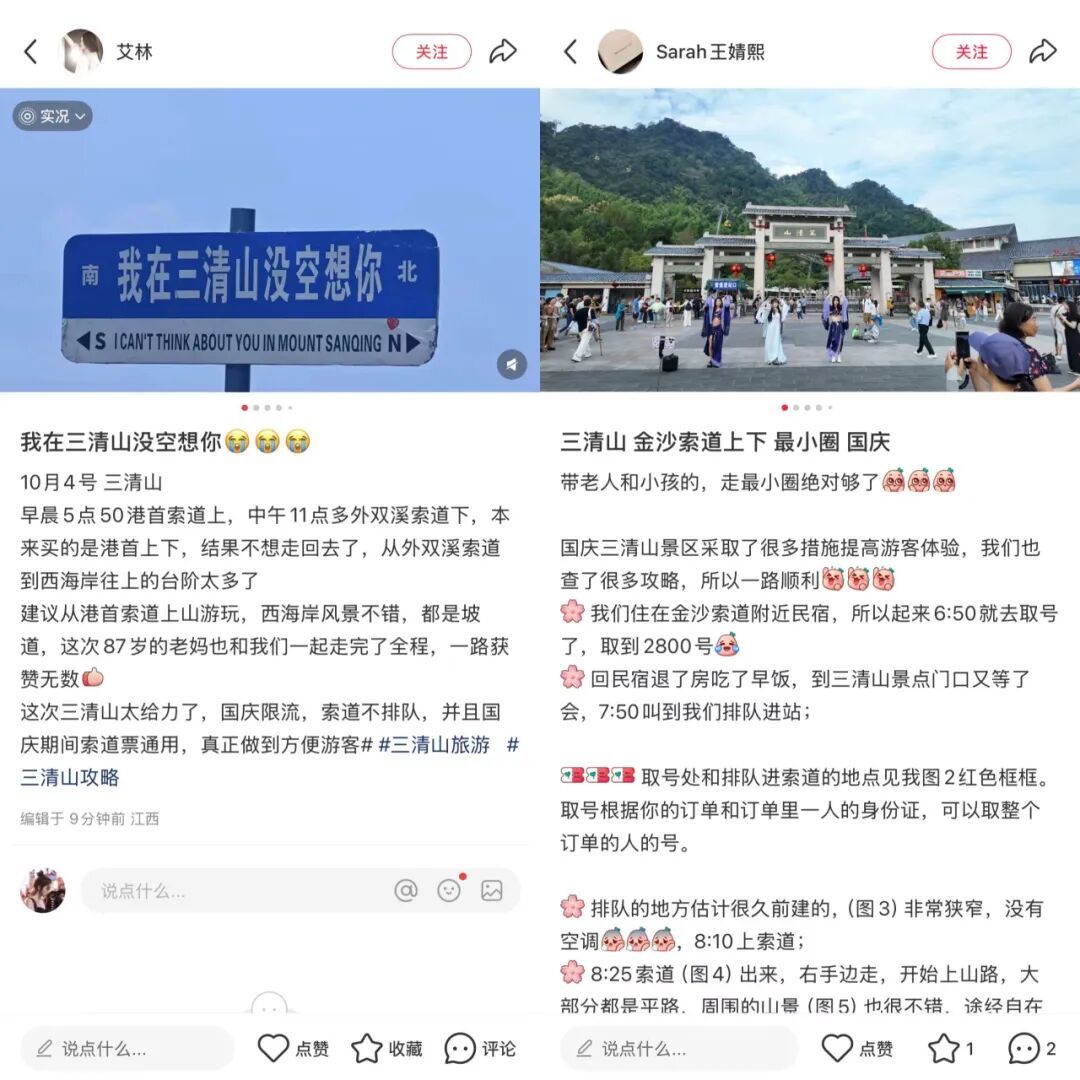Expand the 实况 live photo dropdown

[52, 116]
